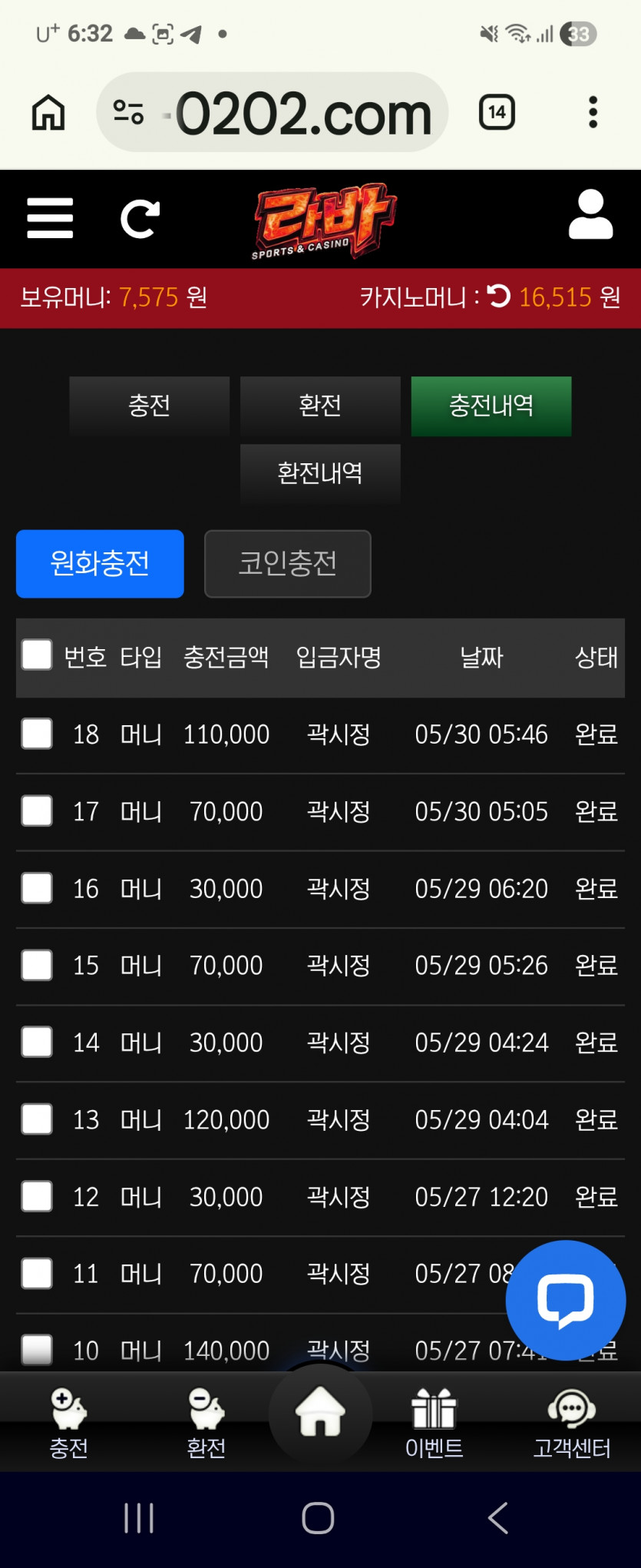Go to 충전 in the bottom bar

[x=69, y=1424]
